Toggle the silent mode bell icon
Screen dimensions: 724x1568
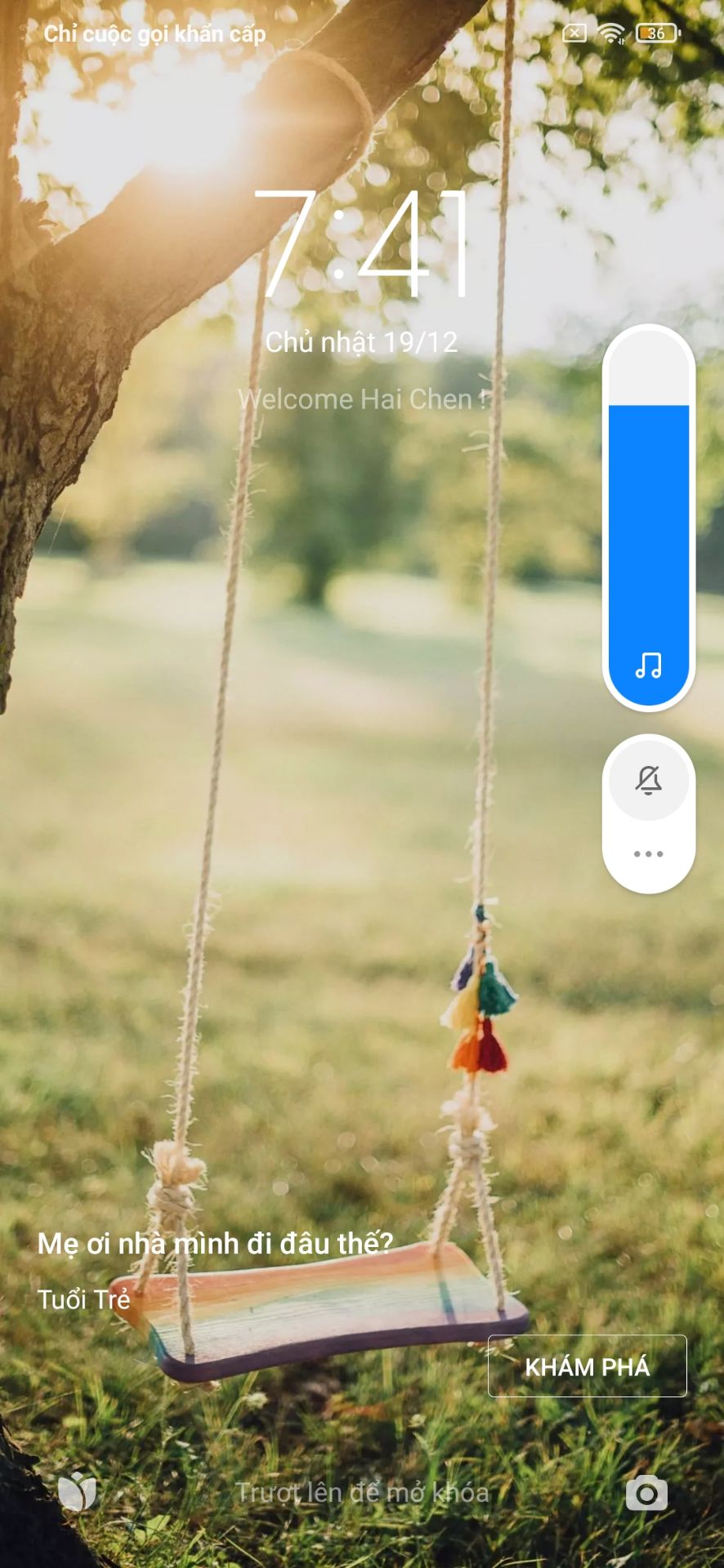click(649, 780)
